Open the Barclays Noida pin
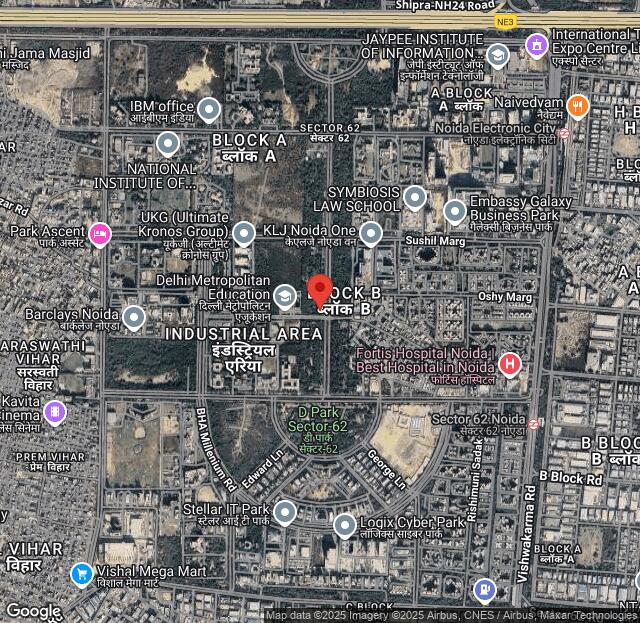Viewport: 640px width, 623px height. pos(133,318)
